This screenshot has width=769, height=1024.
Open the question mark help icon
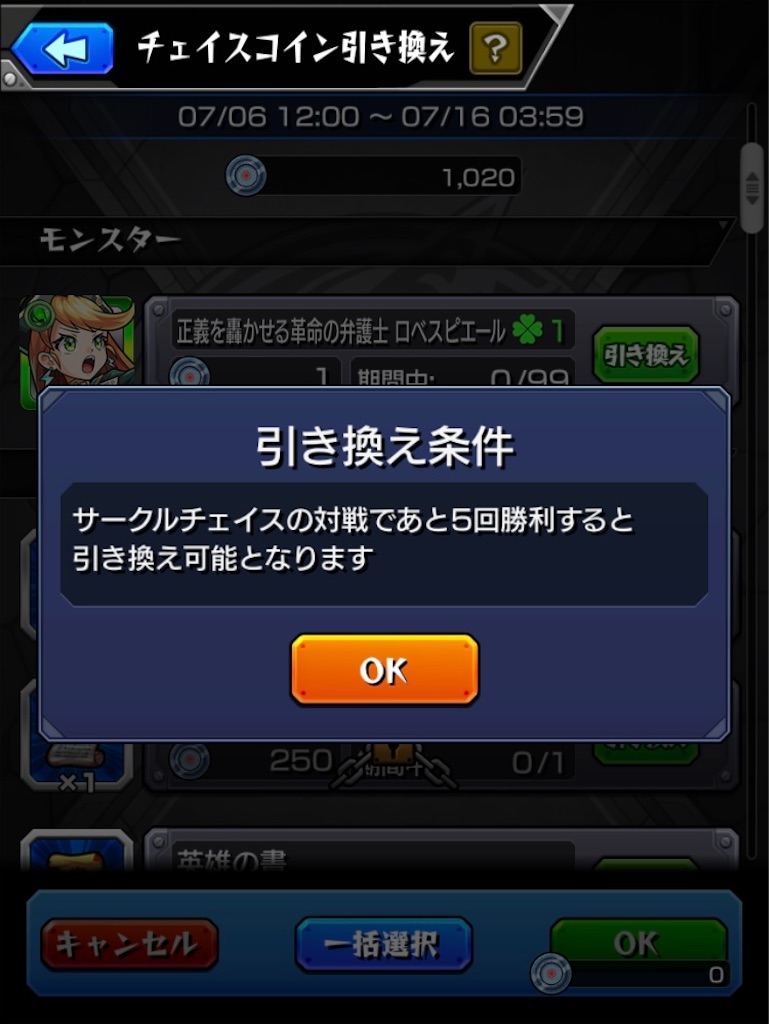(496, 47)
